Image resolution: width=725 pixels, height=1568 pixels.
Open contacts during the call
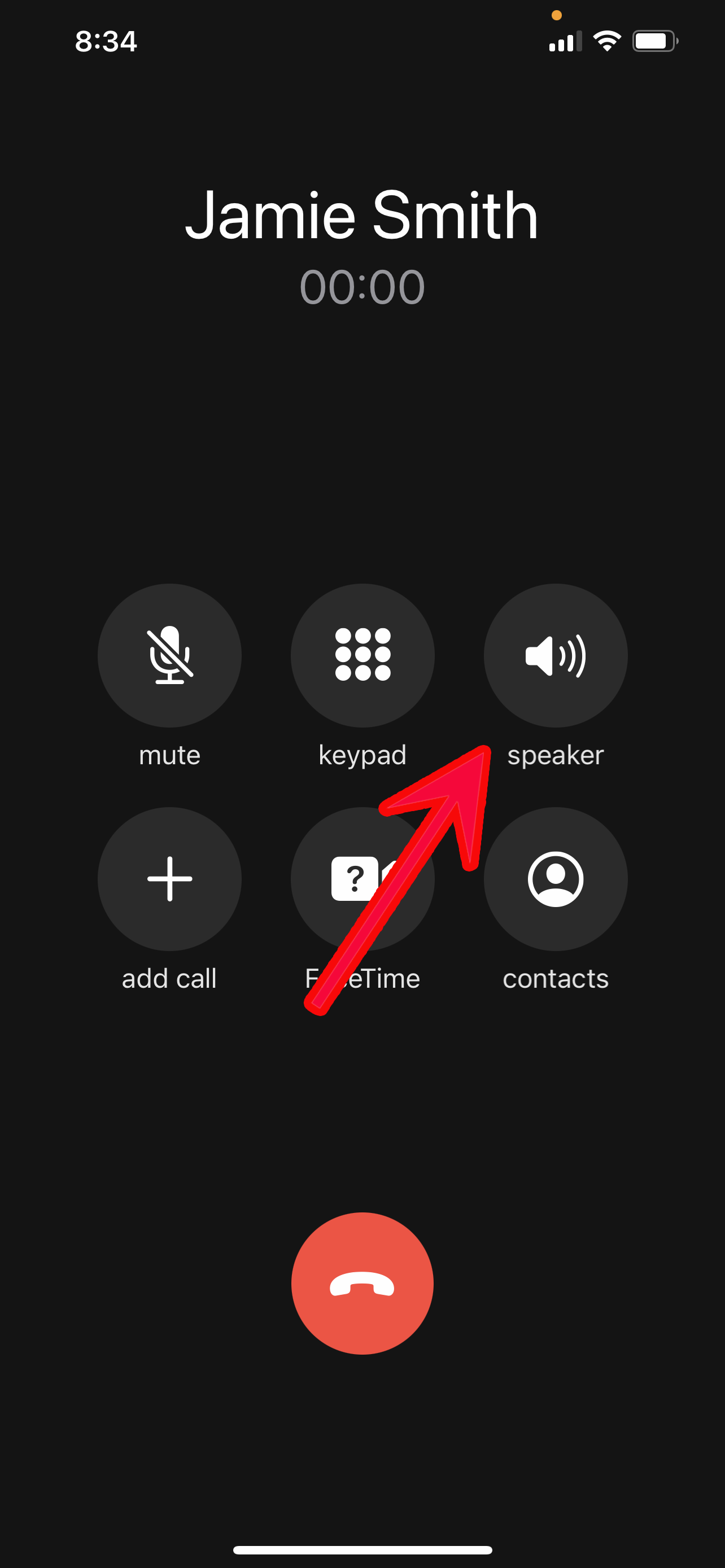(555, 879)
